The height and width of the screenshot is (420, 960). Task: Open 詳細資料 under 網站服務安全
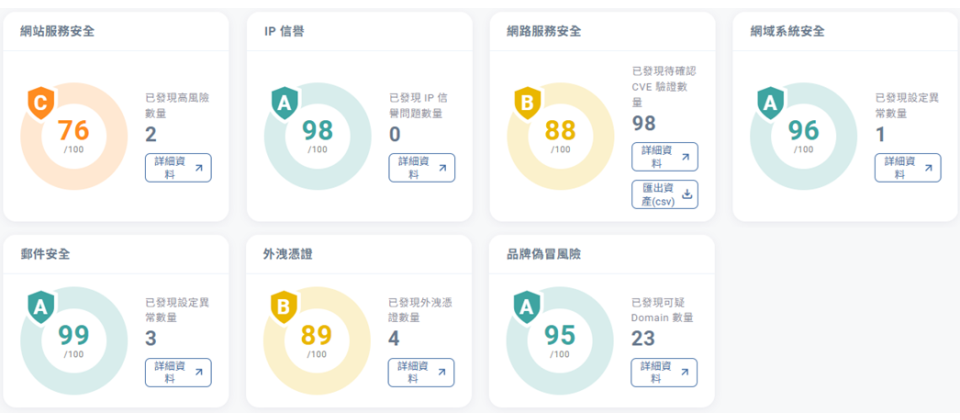point(178,168)
